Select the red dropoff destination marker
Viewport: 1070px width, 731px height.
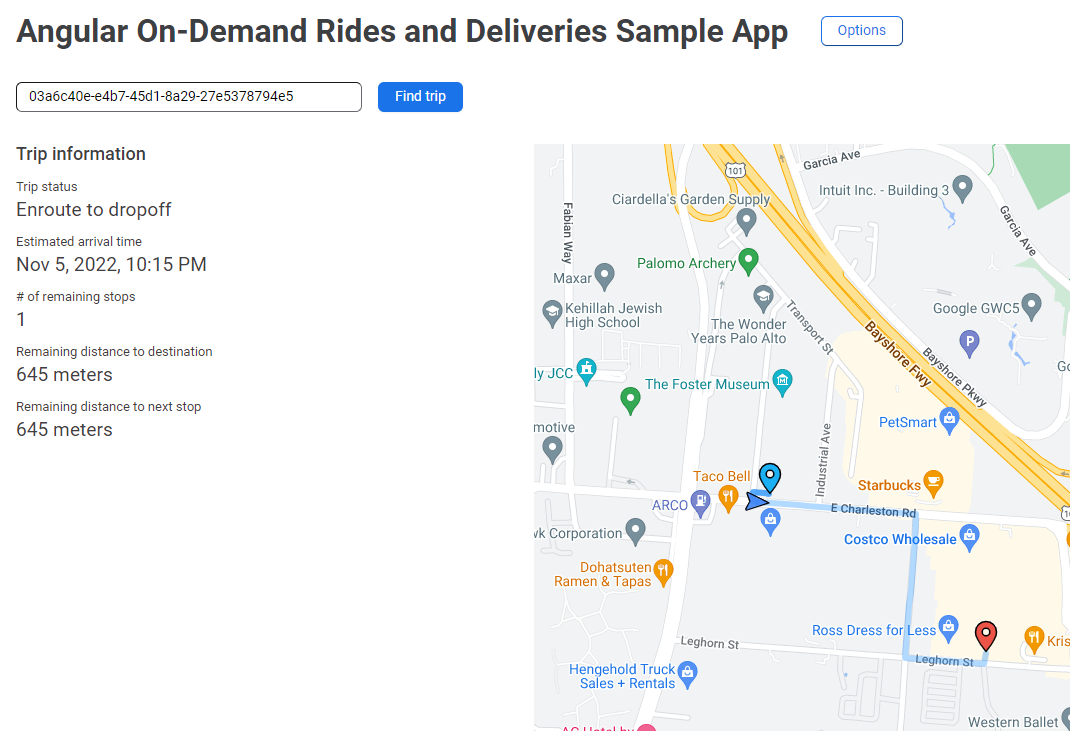pyautogui.click(x=986, y=634)
